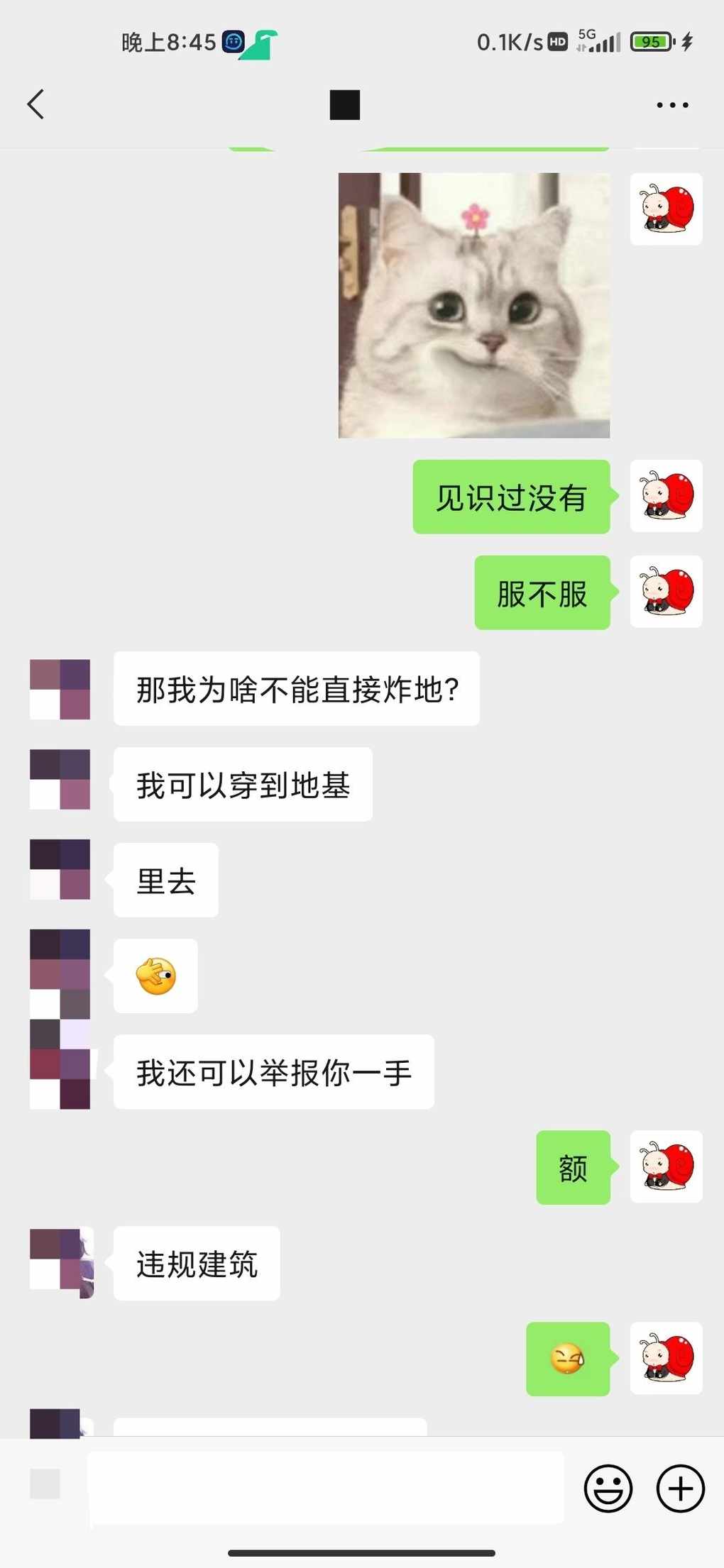Open the plus attachment menu
Image resolution: width=724 pixels, height=1568 pixels.
680,1488
